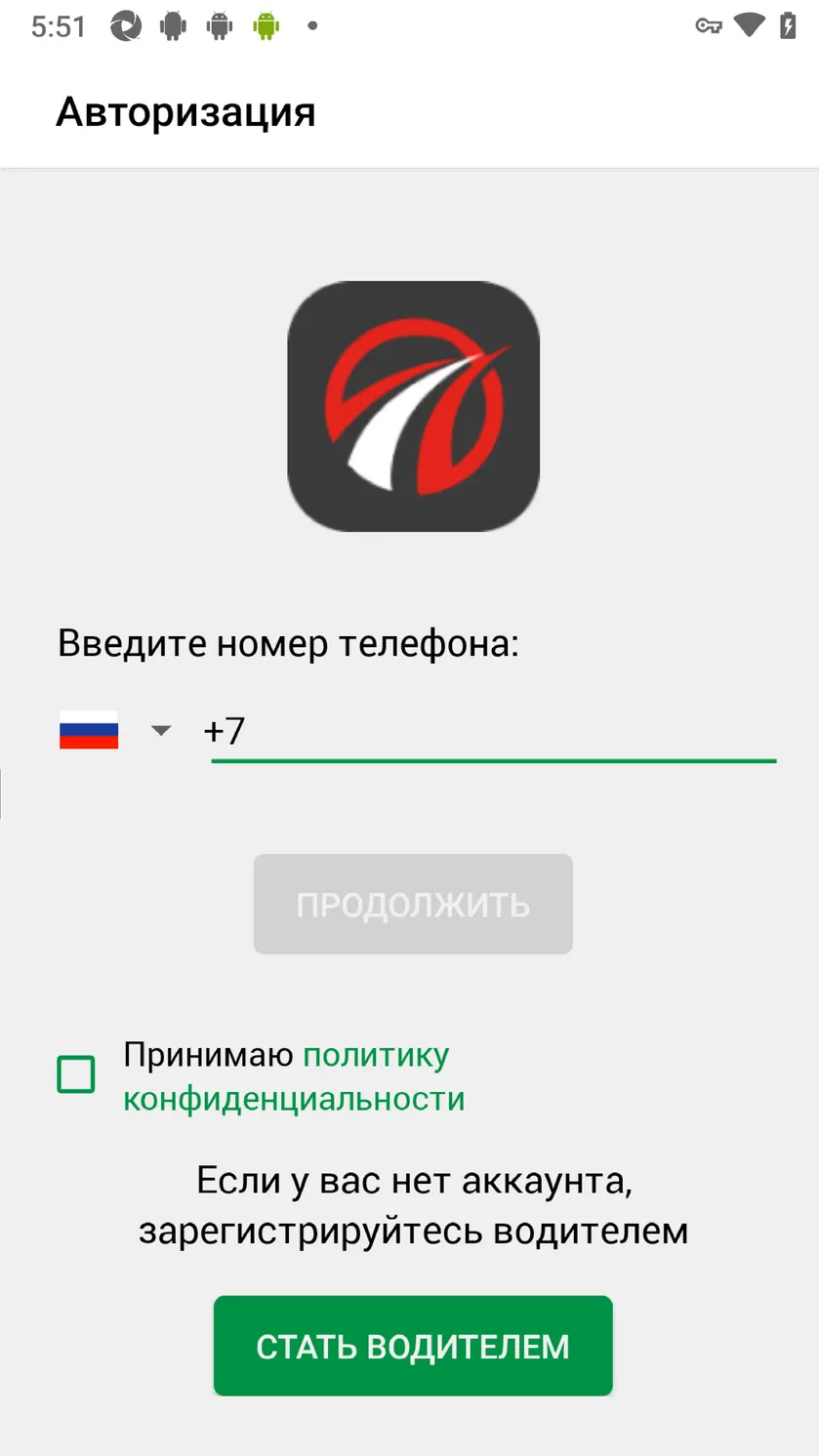819x1456 pixels.
Task: Open the country code flag dropdown
Action: click(115, 731)
